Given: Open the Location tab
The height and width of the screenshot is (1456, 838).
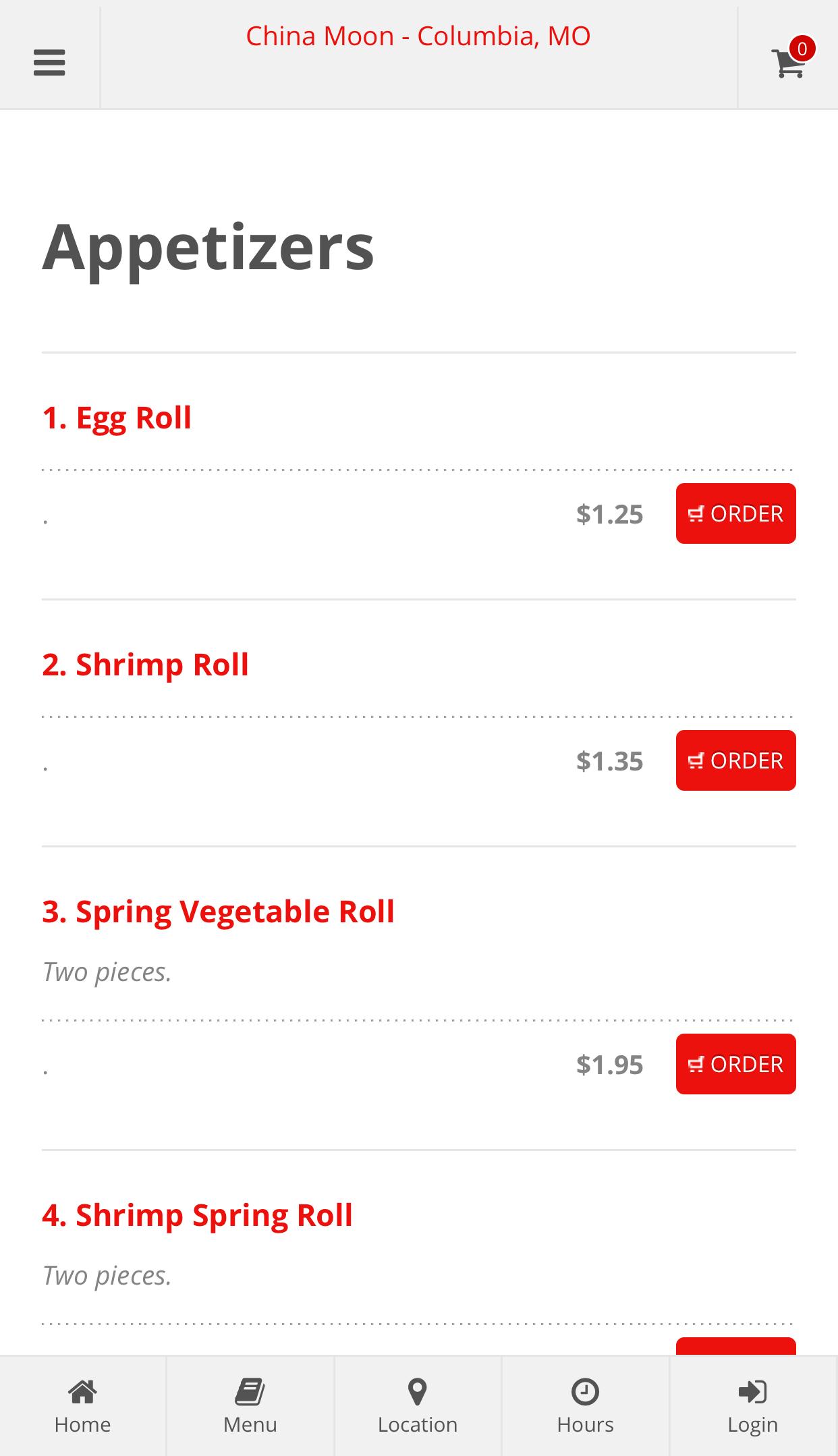Looking at the screenshot, I should click(x=418, y=1406).
